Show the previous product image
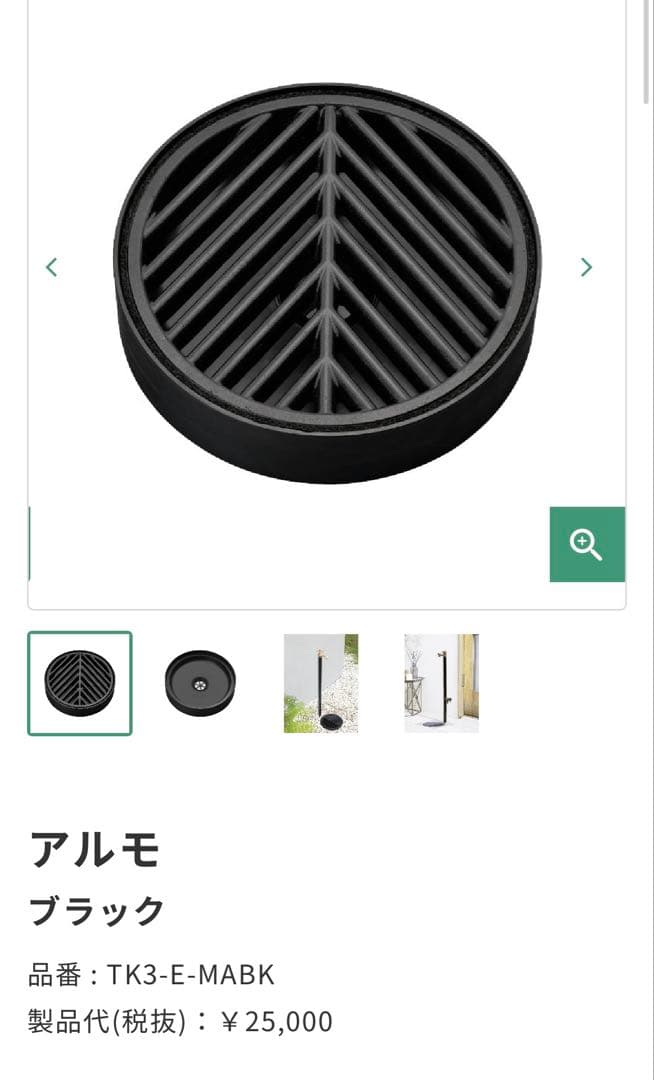 [x=52, y=267]
